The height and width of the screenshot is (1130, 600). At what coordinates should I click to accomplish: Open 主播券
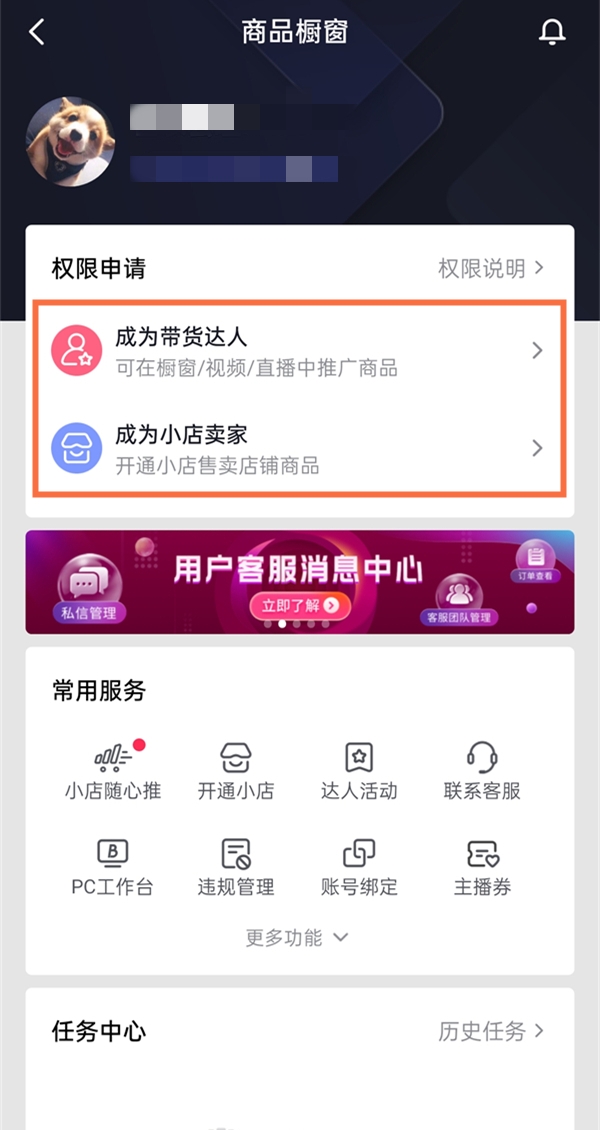tap(482, 865)
